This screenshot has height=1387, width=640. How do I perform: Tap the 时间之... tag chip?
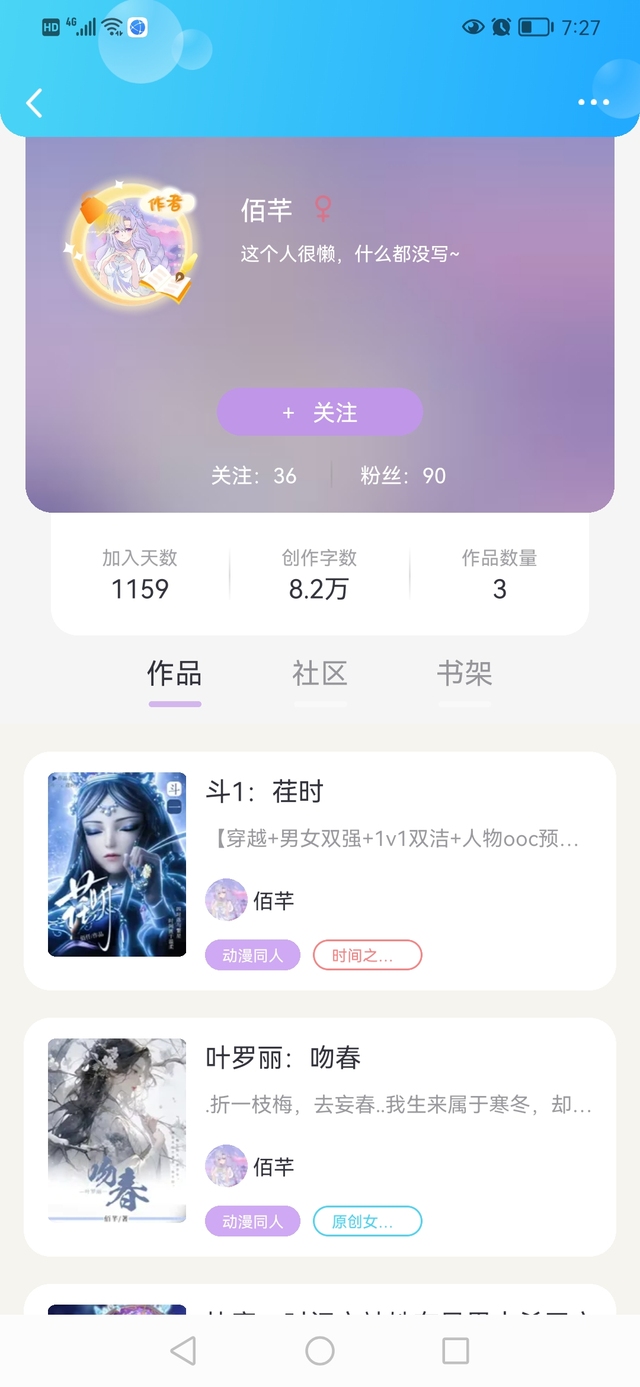click(x=367, y=956)
